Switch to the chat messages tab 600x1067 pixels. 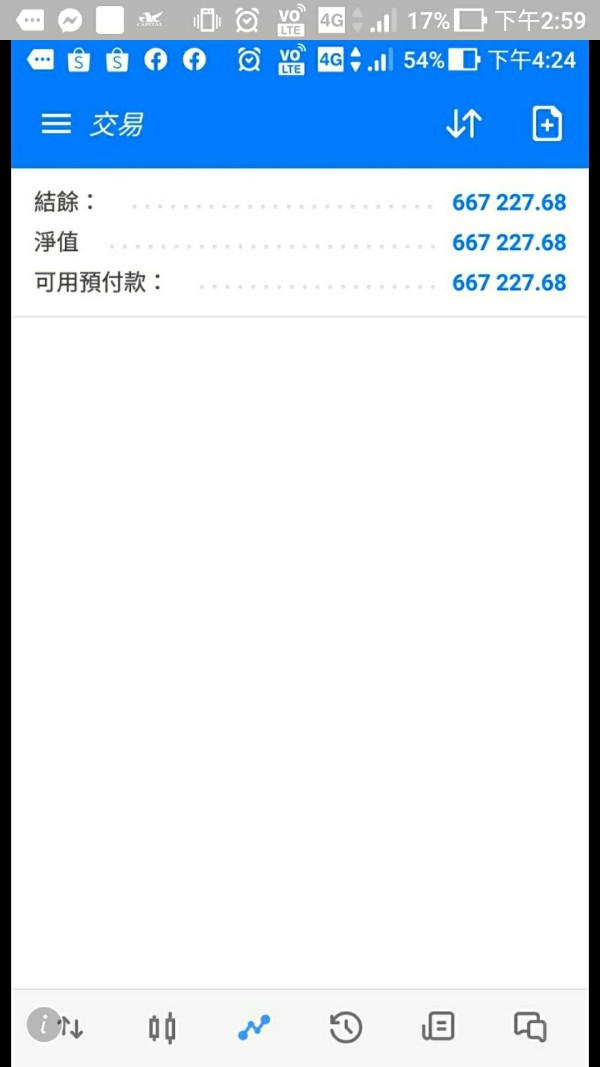(530, 1027)
